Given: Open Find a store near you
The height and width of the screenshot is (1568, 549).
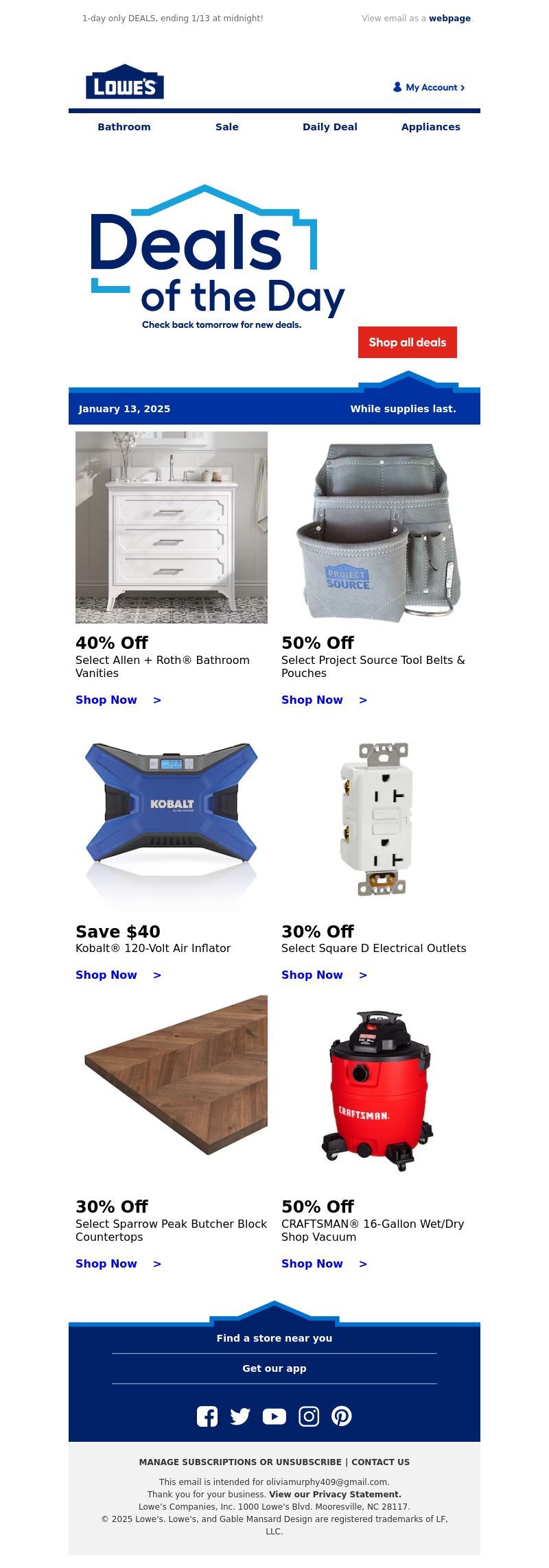Looking at the screenshot, I should [274, 1338].
